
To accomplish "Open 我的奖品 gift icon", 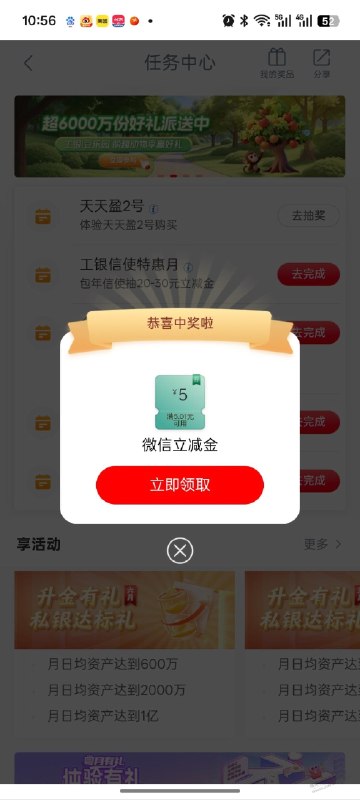I will point(277,63).
